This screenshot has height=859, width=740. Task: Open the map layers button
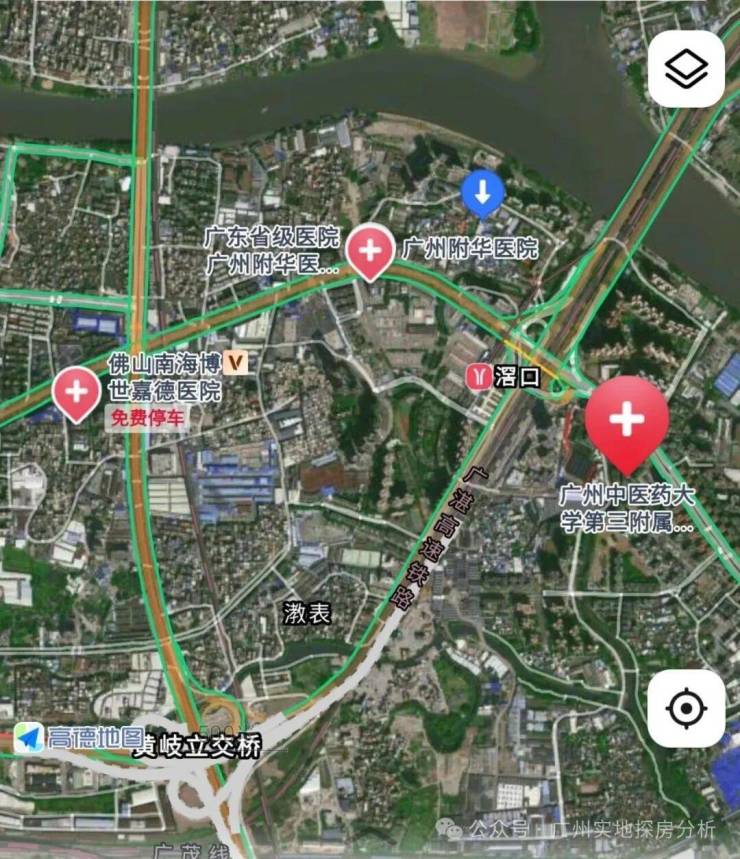686,69
